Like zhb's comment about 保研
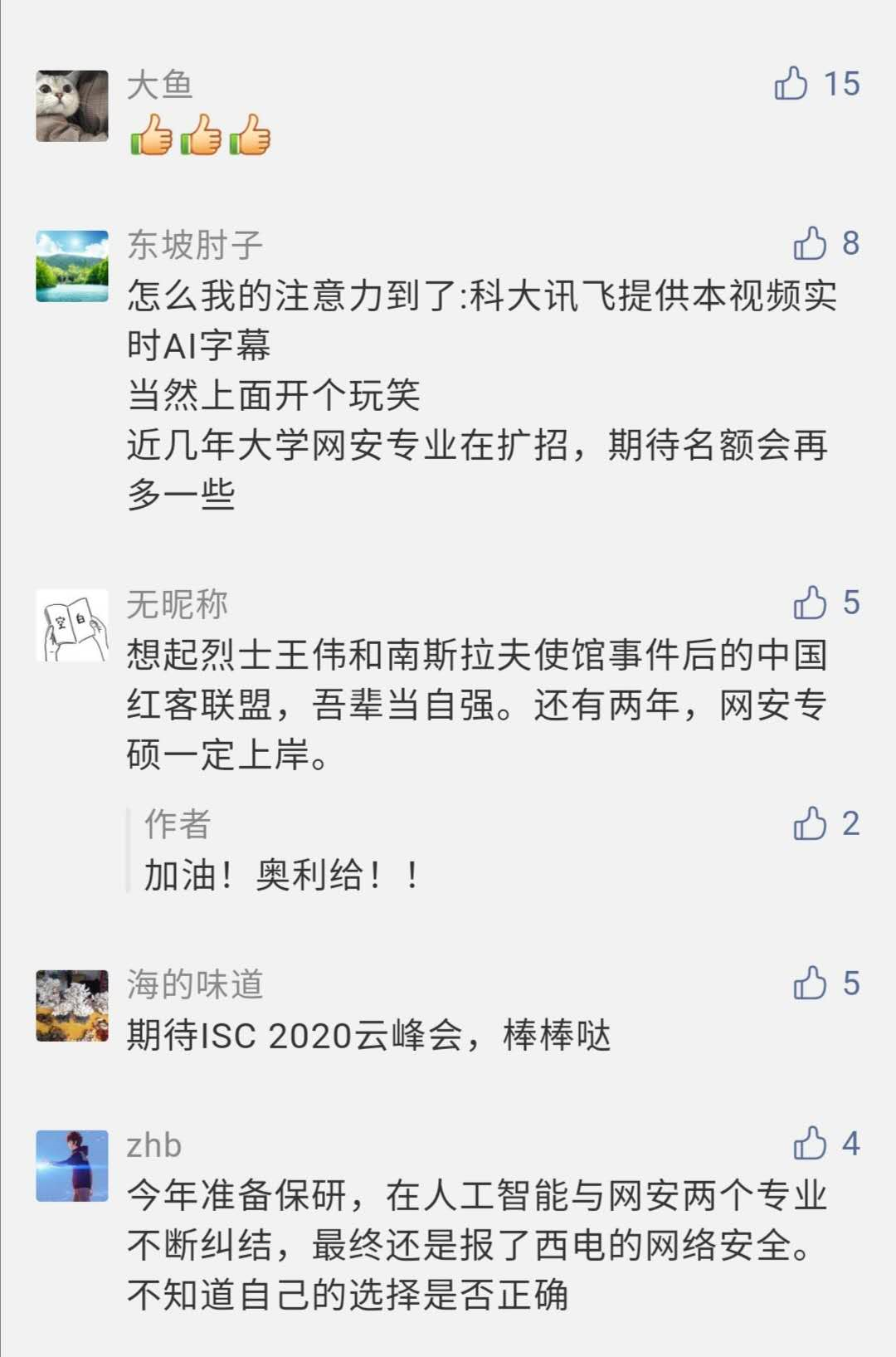 pos(810,1143)
